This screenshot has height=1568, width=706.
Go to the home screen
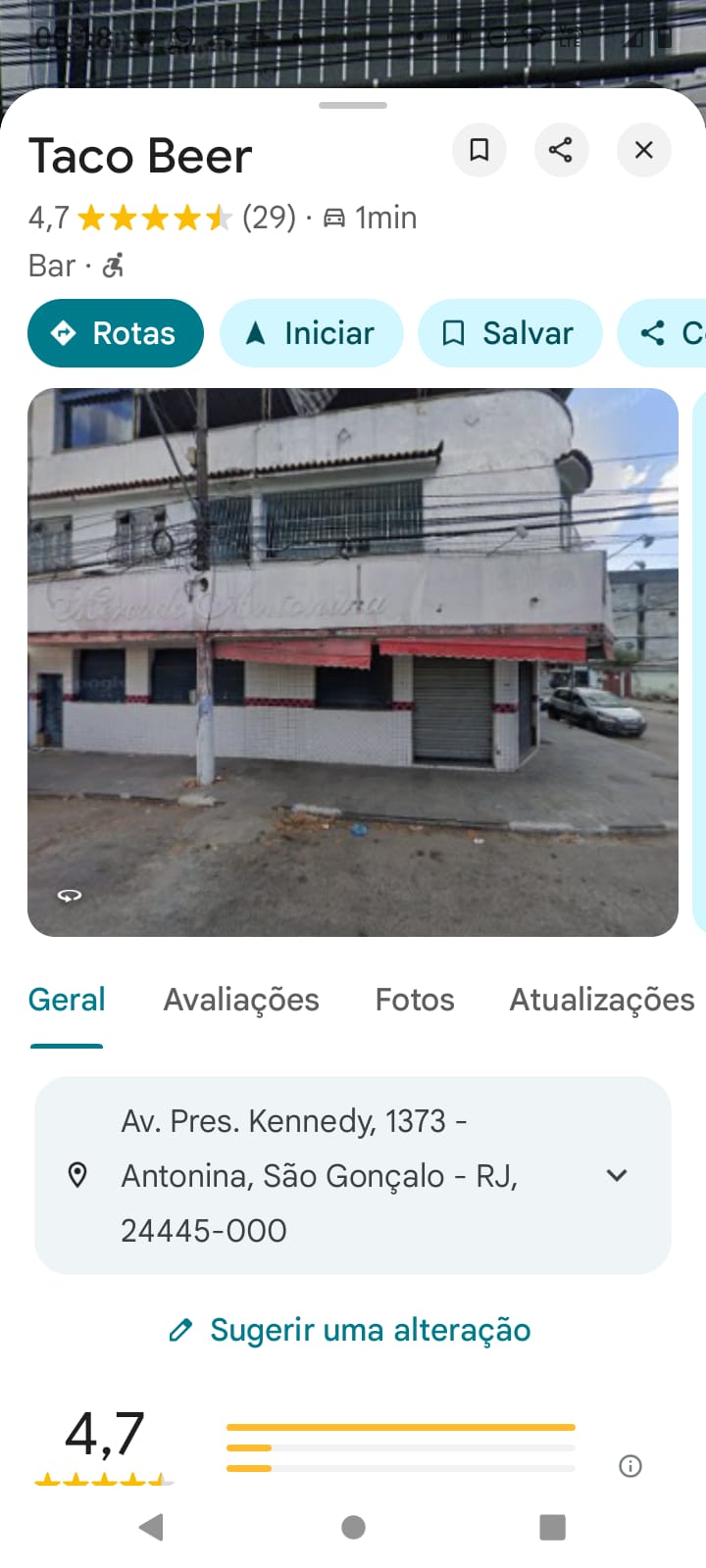pyautogui.click(x=353, y=1527)
